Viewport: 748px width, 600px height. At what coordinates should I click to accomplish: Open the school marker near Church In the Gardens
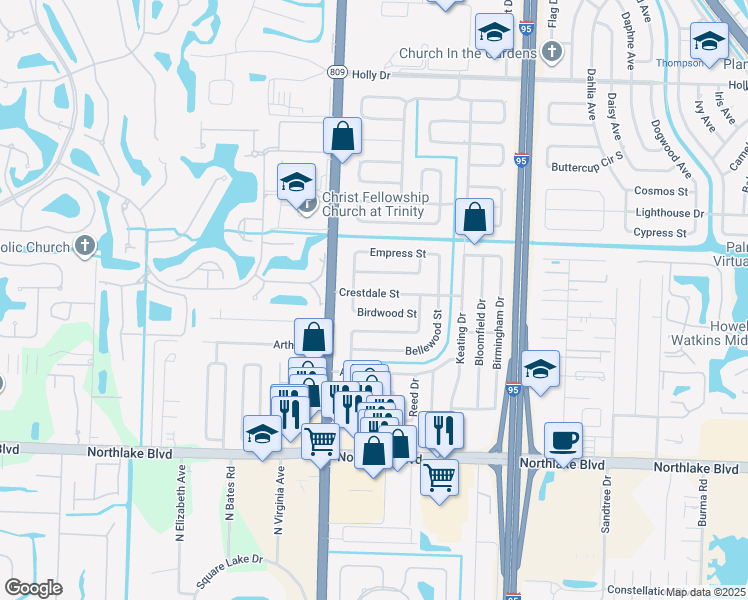493,33
